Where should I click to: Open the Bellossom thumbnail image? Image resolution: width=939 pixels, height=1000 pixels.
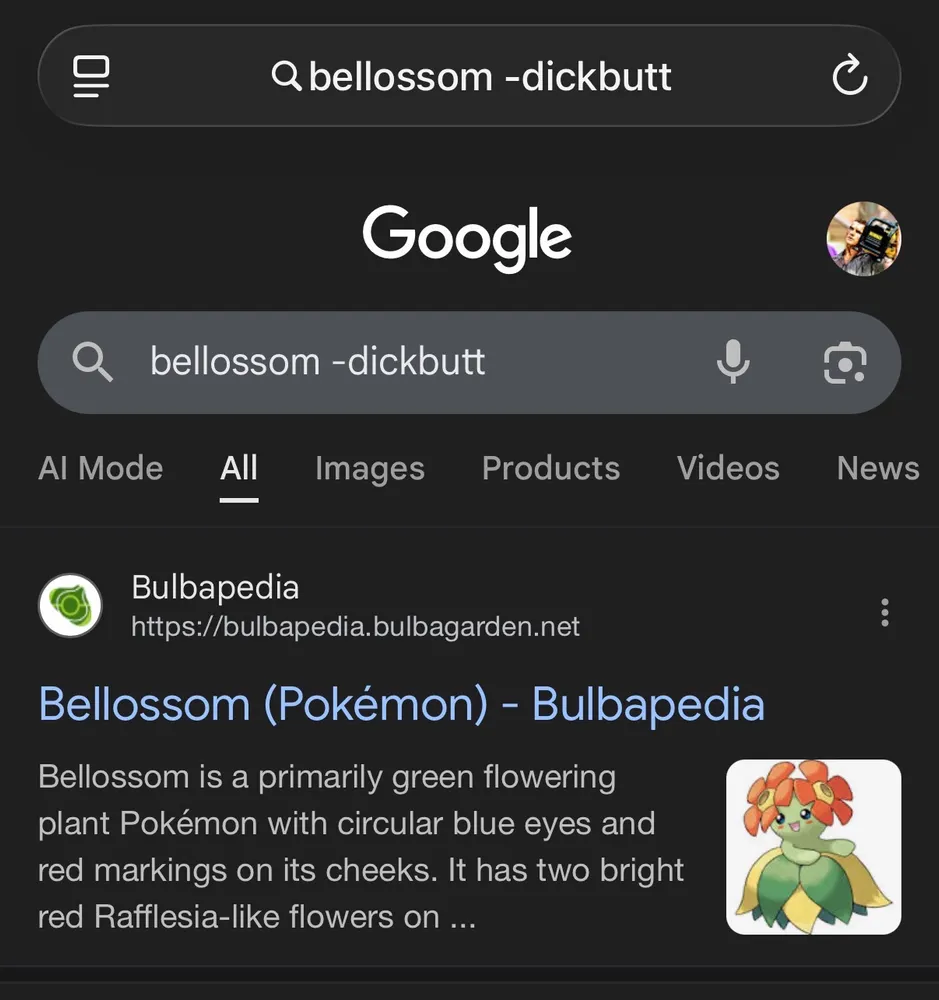point(812,846)
